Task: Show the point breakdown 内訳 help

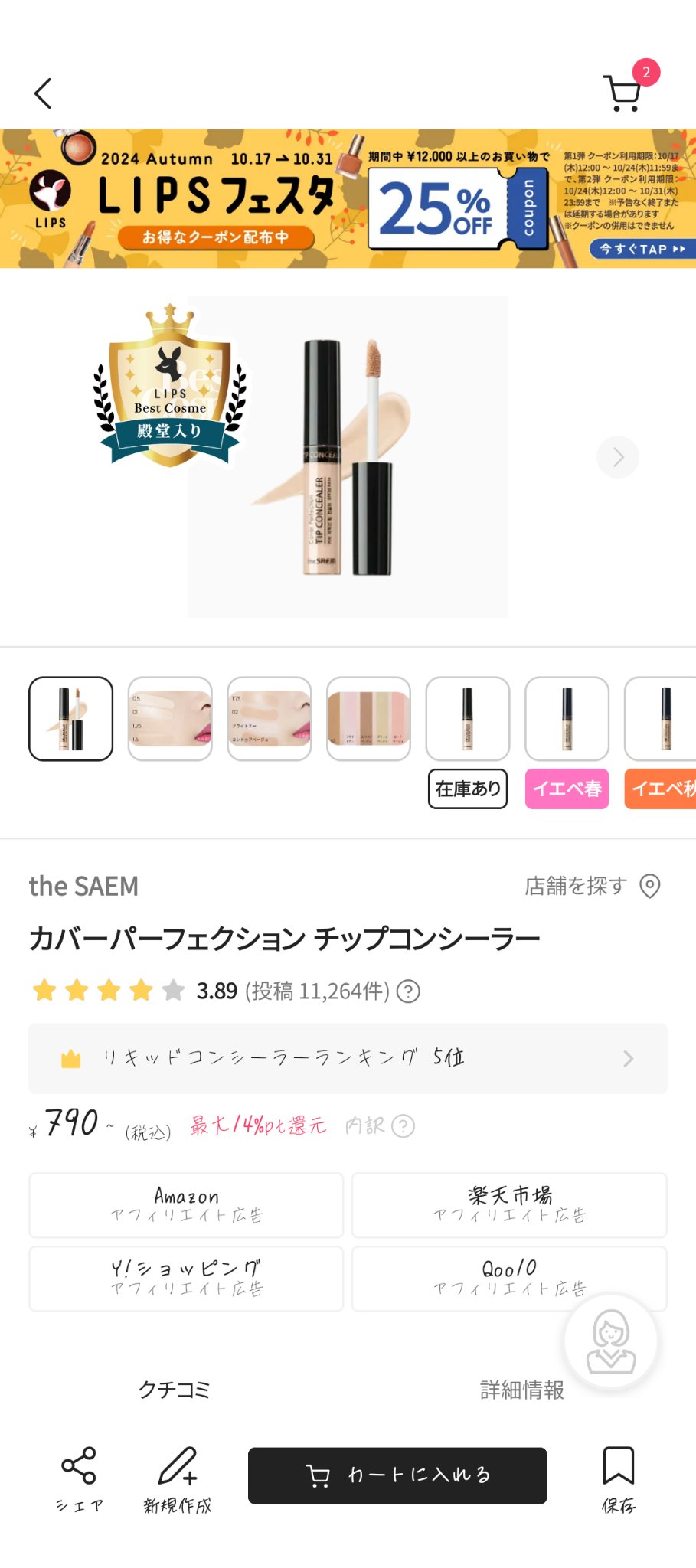Action: coord(402,1125)
